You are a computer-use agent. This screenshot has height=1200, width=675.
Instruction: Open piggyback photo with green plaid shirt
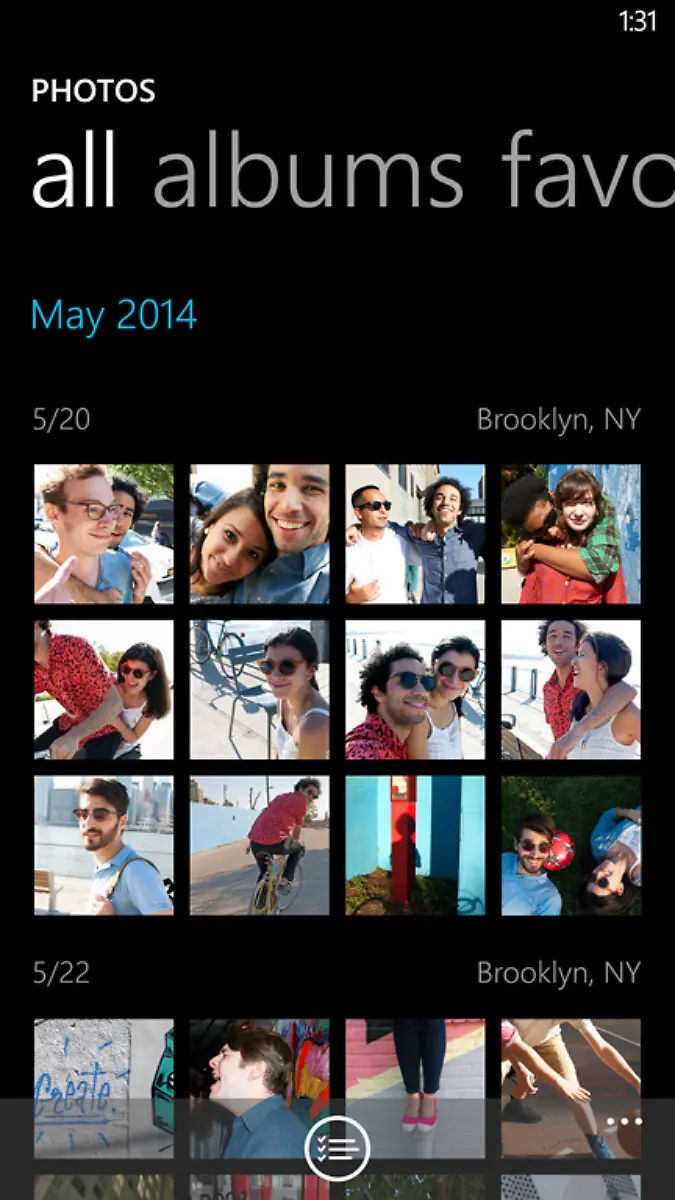[x=571, y=534]
